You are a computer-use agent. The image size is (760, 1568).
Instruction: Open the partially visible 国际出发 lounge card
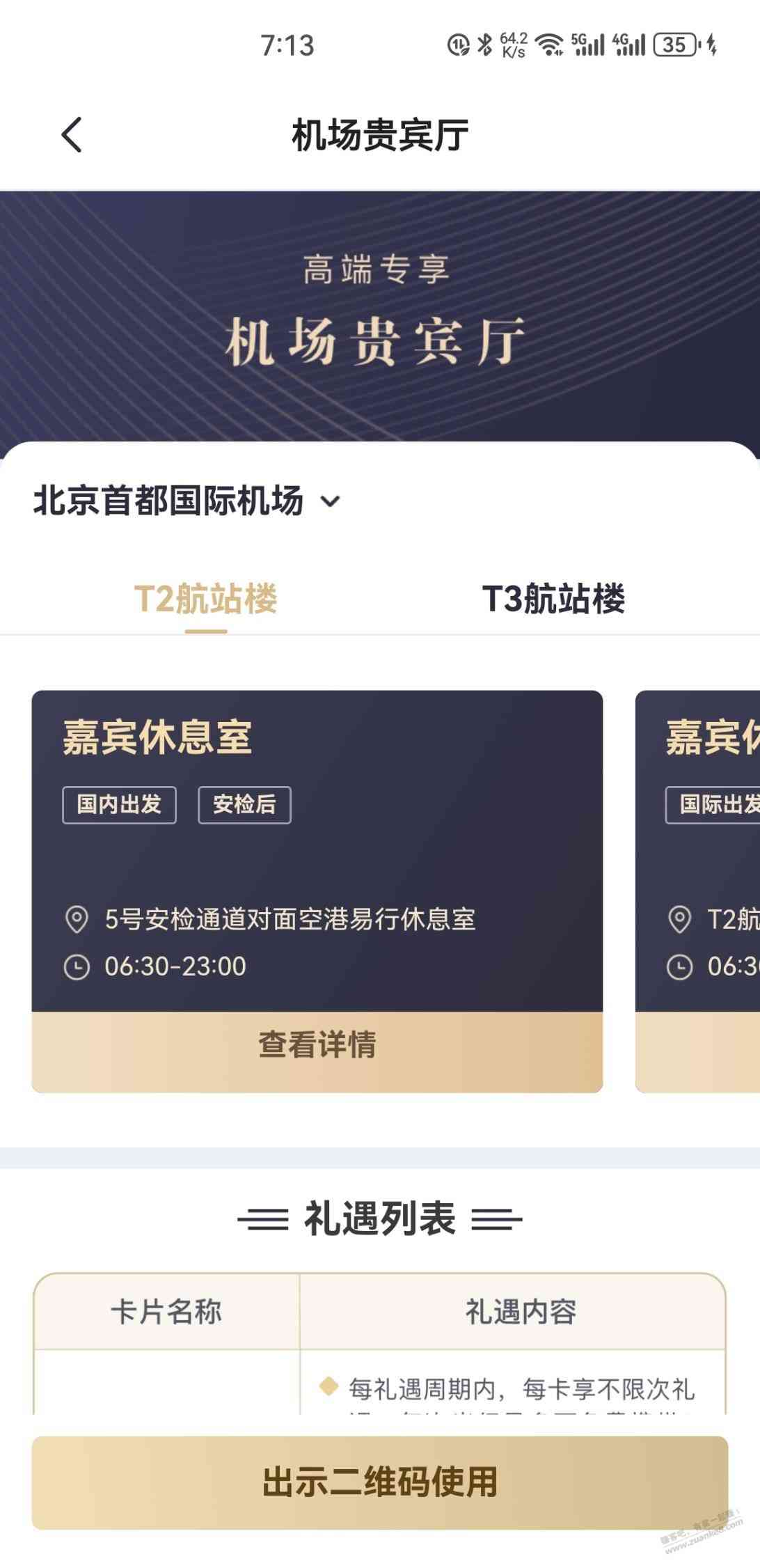[698, 870]
